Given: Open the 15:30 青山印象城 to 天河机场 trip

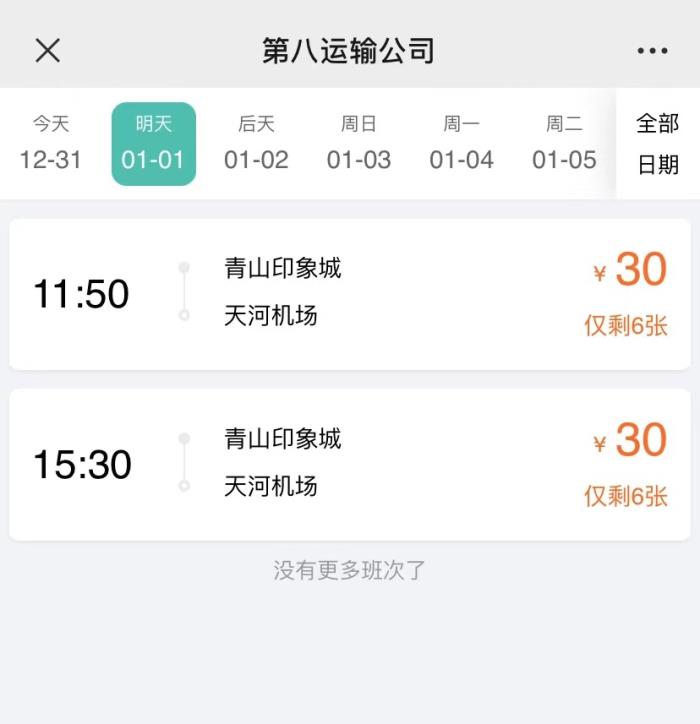Looking at the screenshot, I should coord(349,464).
